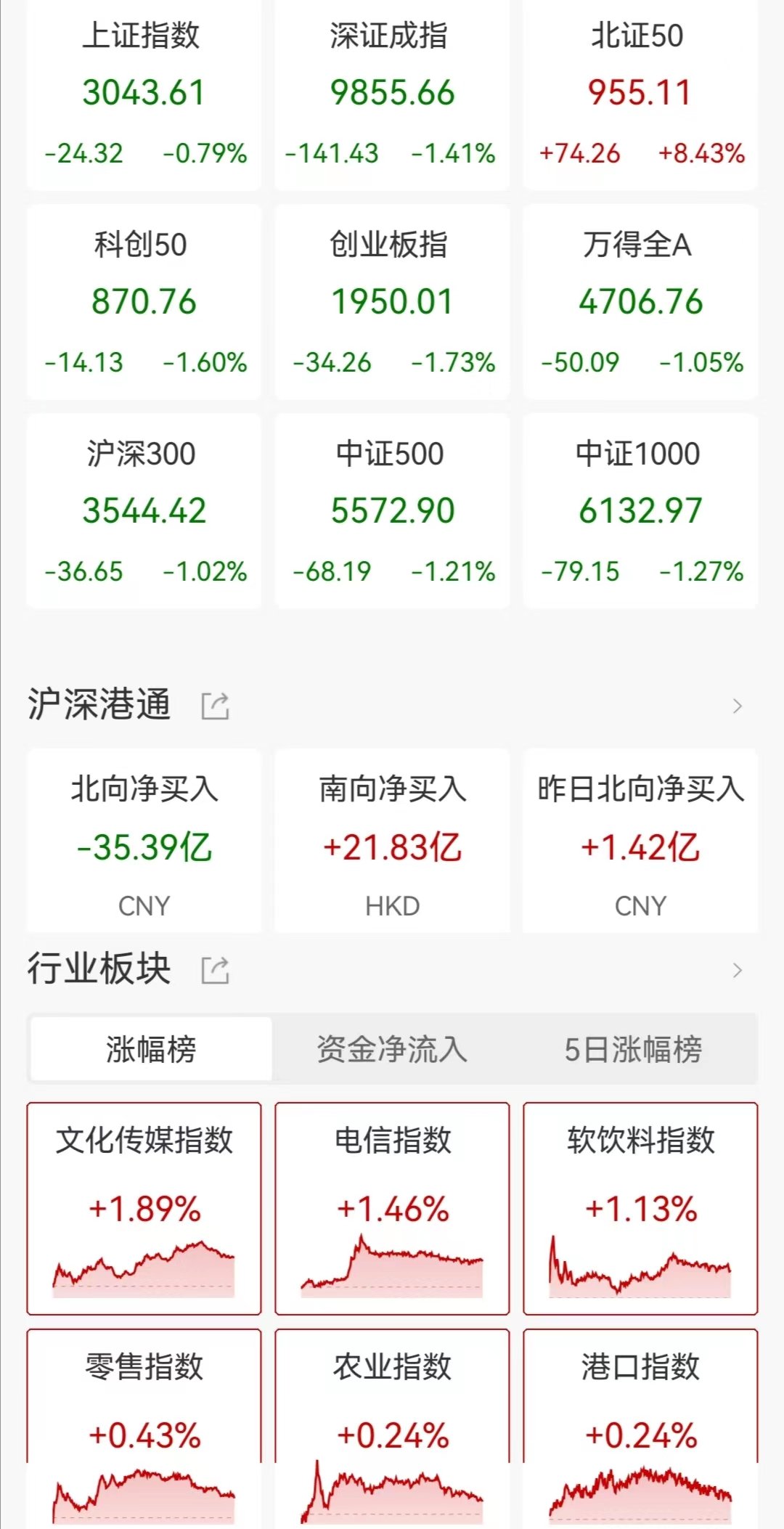Screen dimensions: 784x1529
Task: Open the 文化传媒指数 sector card
Action: [x=144, y=1209]
